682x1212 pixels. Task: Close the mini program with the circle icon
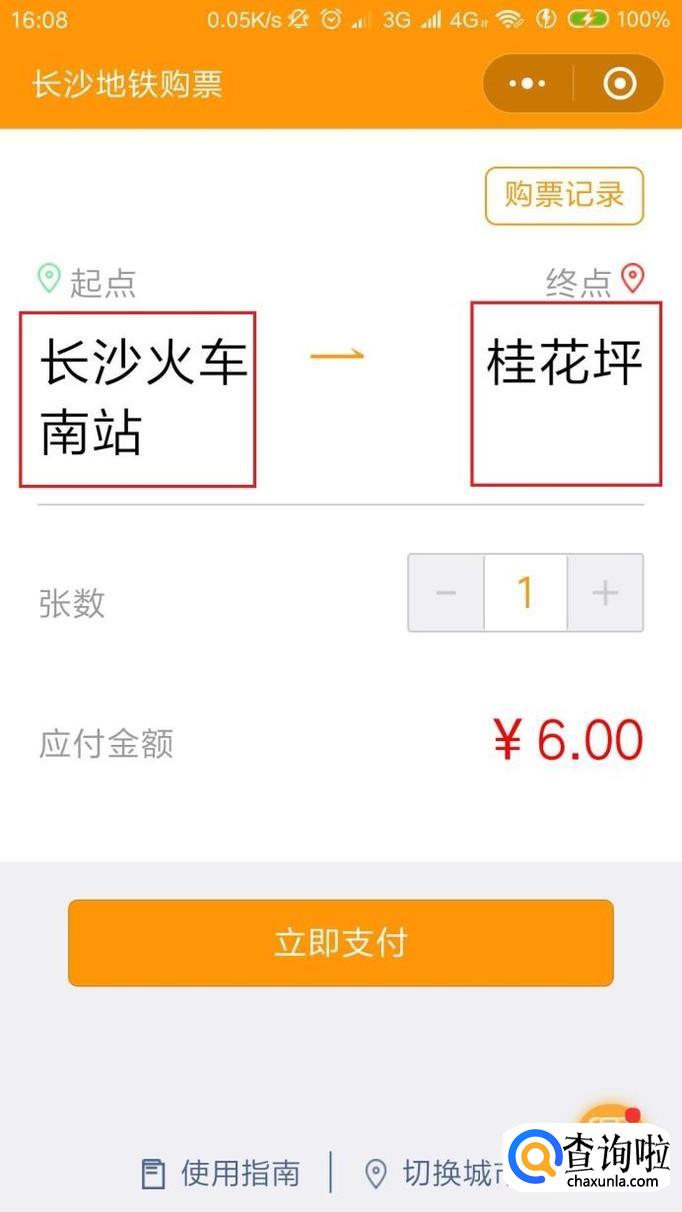[620, 84]
